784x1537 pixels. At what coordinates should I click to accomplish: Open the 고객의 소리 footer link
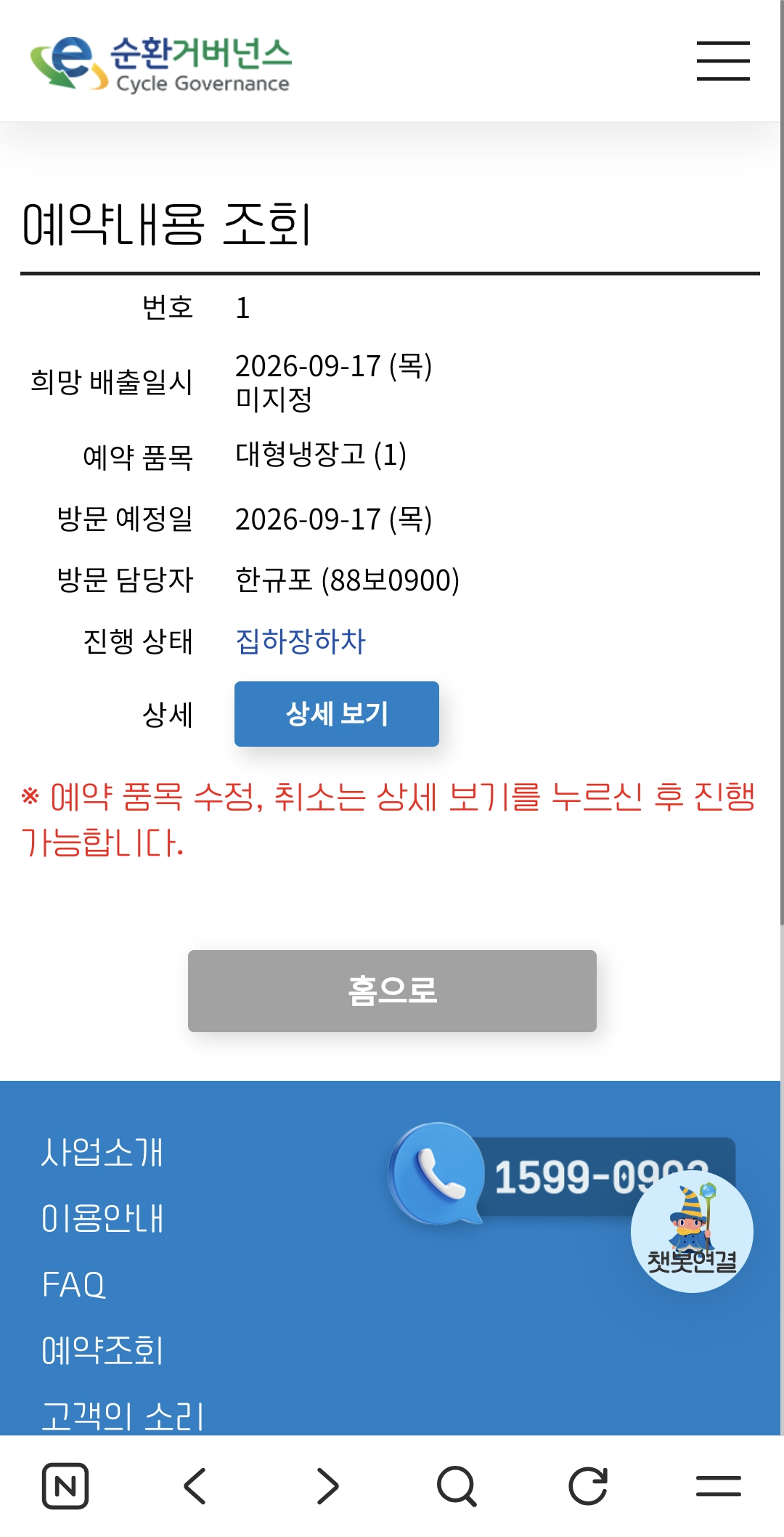[123, 1416]
